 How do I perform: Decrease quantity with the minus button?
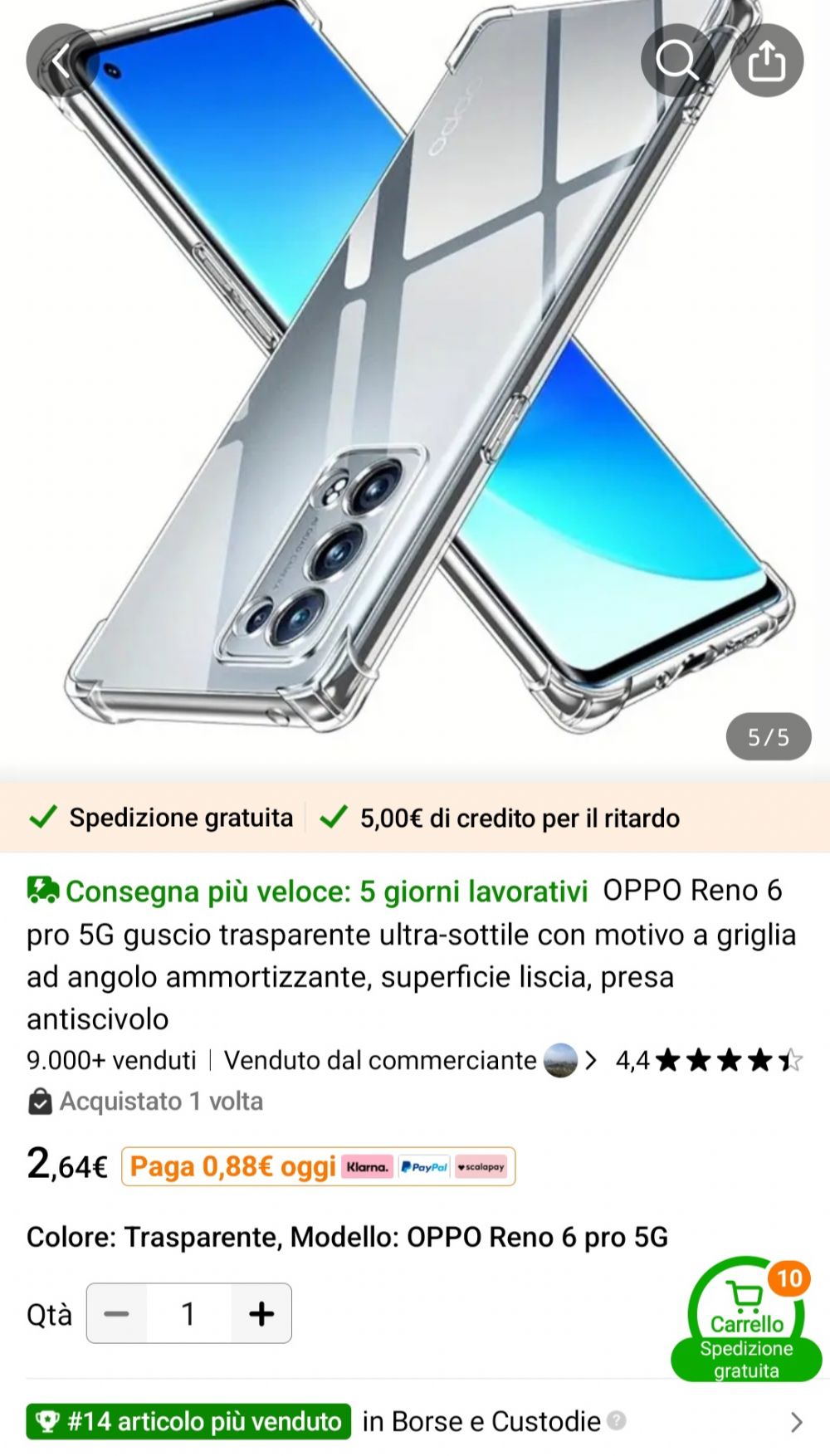click(117, 1313)
